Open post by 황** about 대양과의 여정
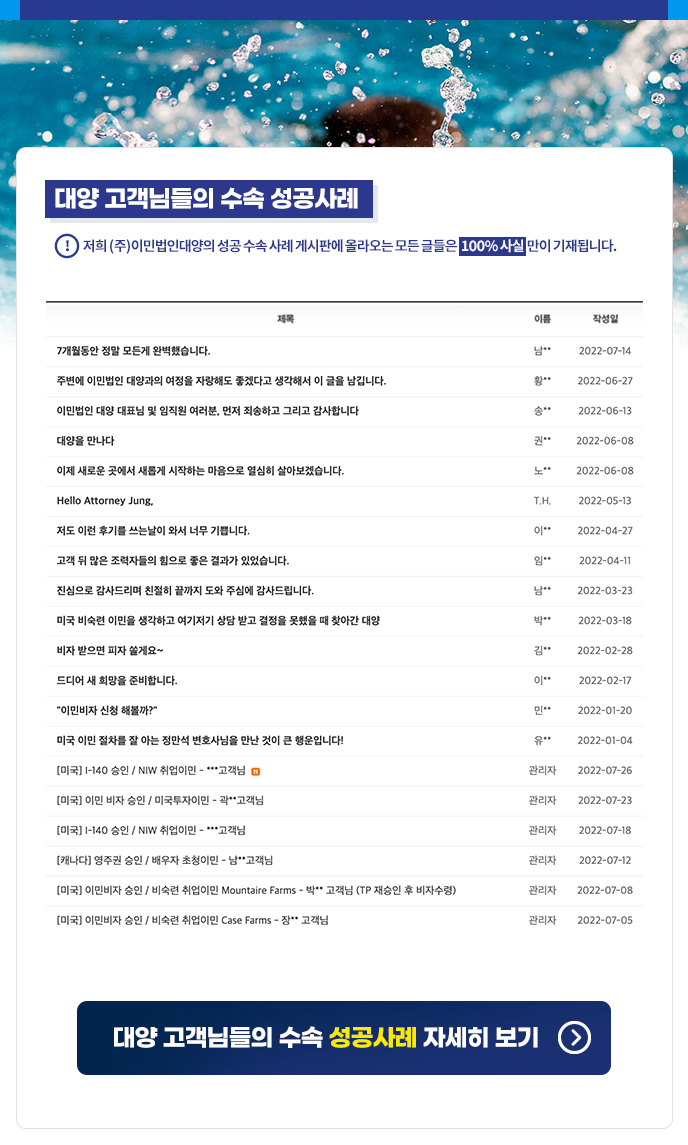The width and height of the screenshot is (688, 1145). point(221,381)
